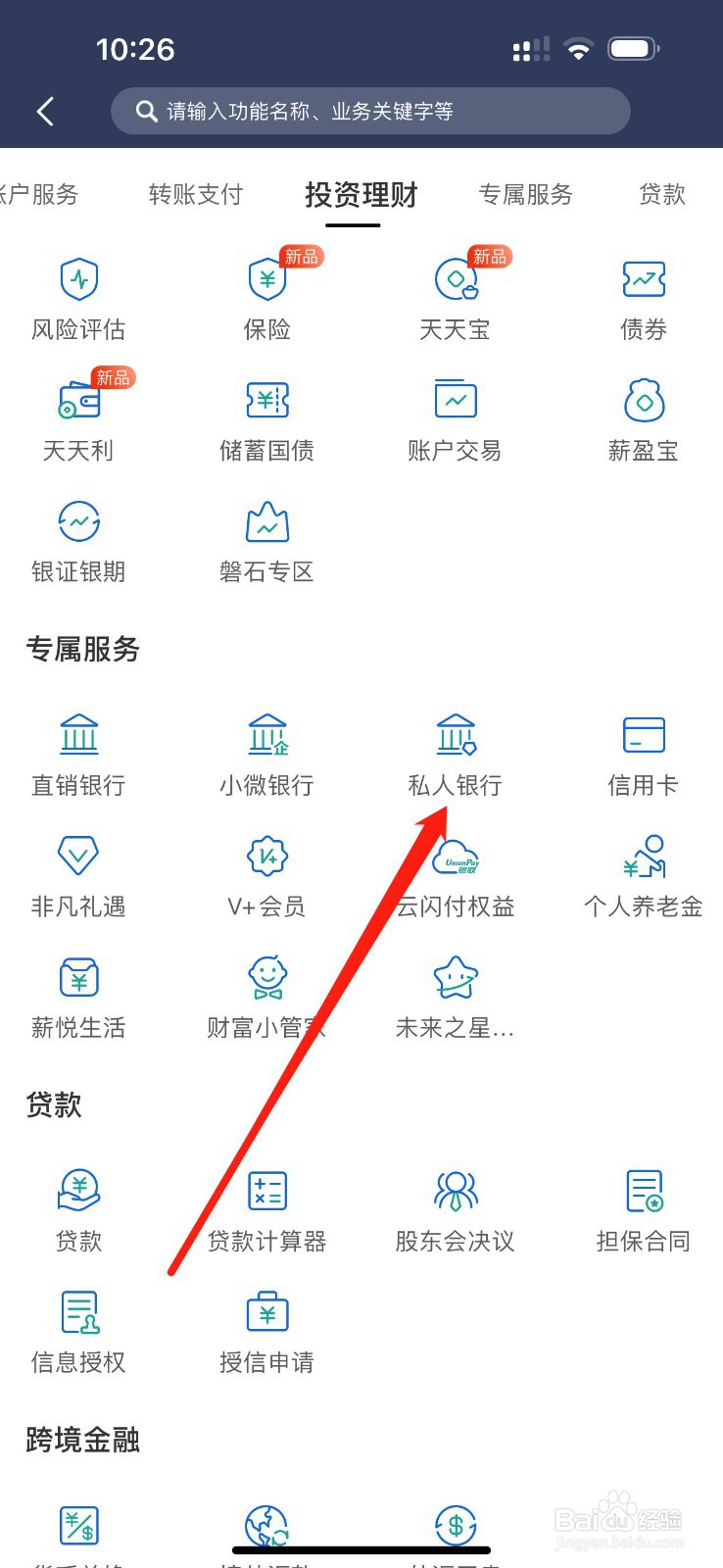The image size is (723, 1568).
Task: Go back using the top-left arrow
Action: [x=44, y=111]
